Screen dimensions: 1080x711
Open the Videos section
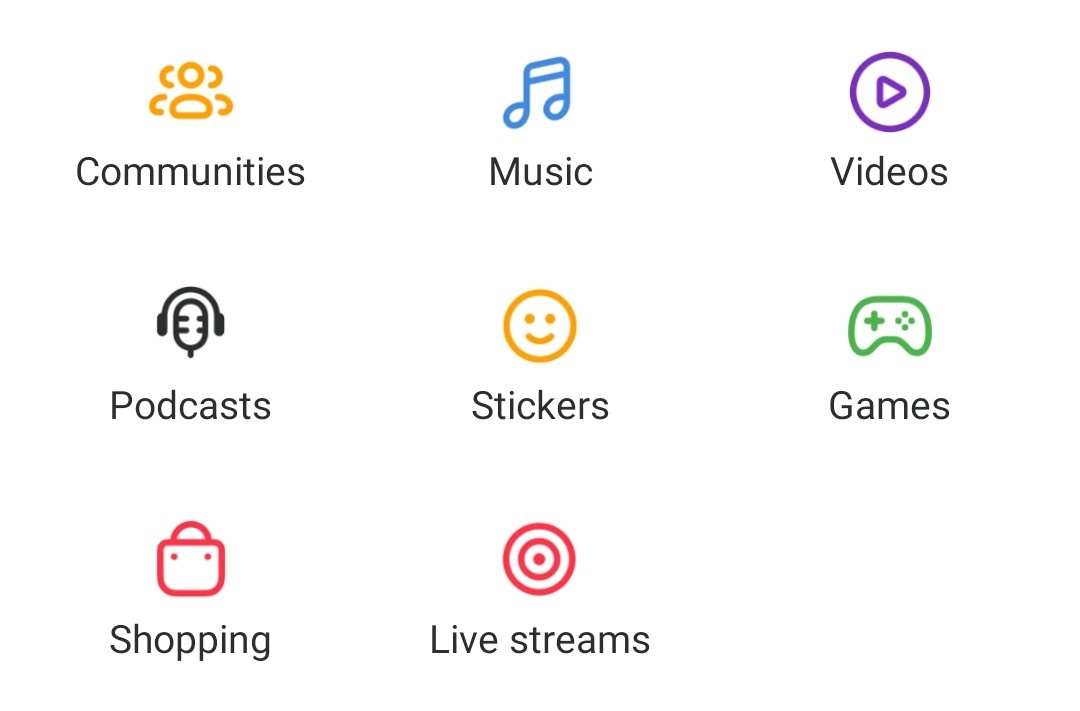coord(889,93)
